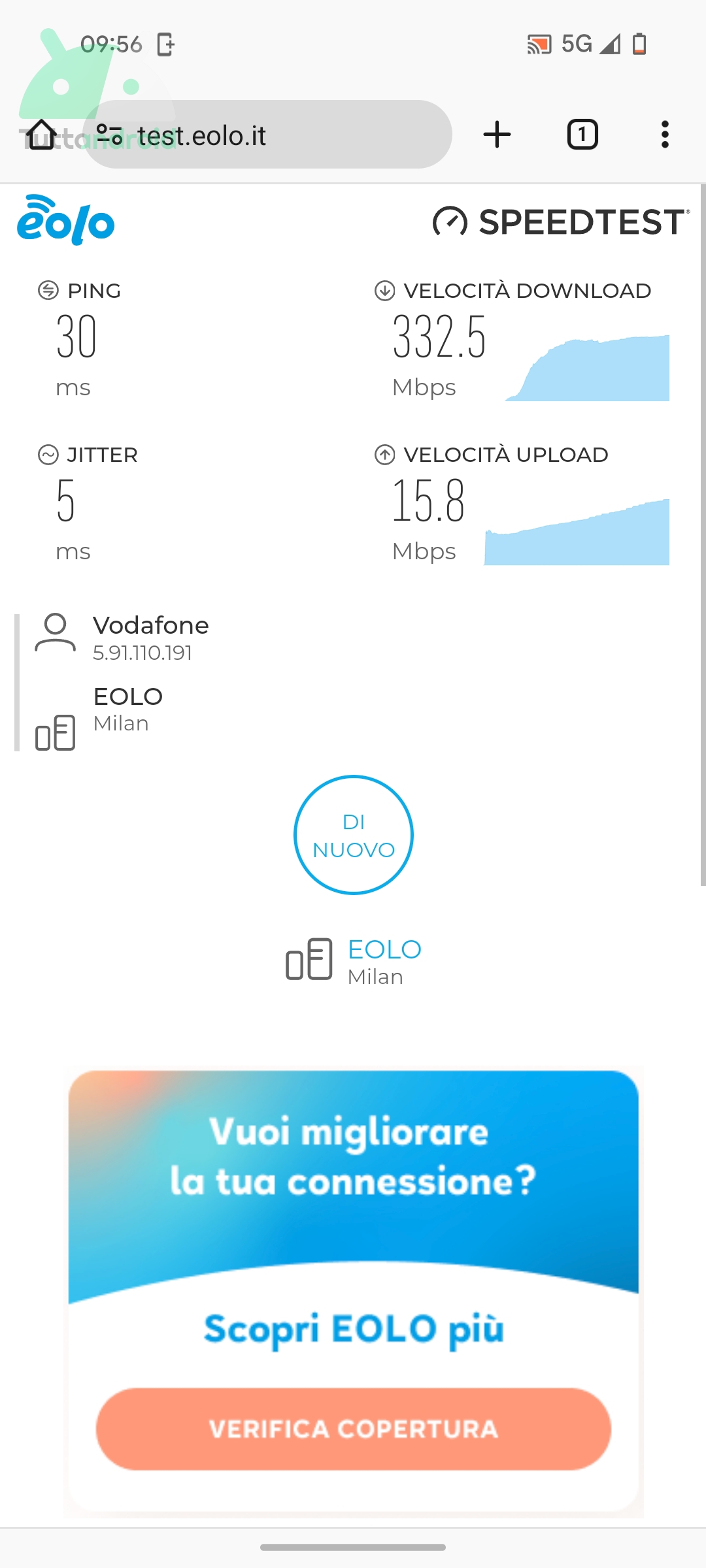Go to browser home page
Screen dimensions: 706x1568
tap(41, 135)
